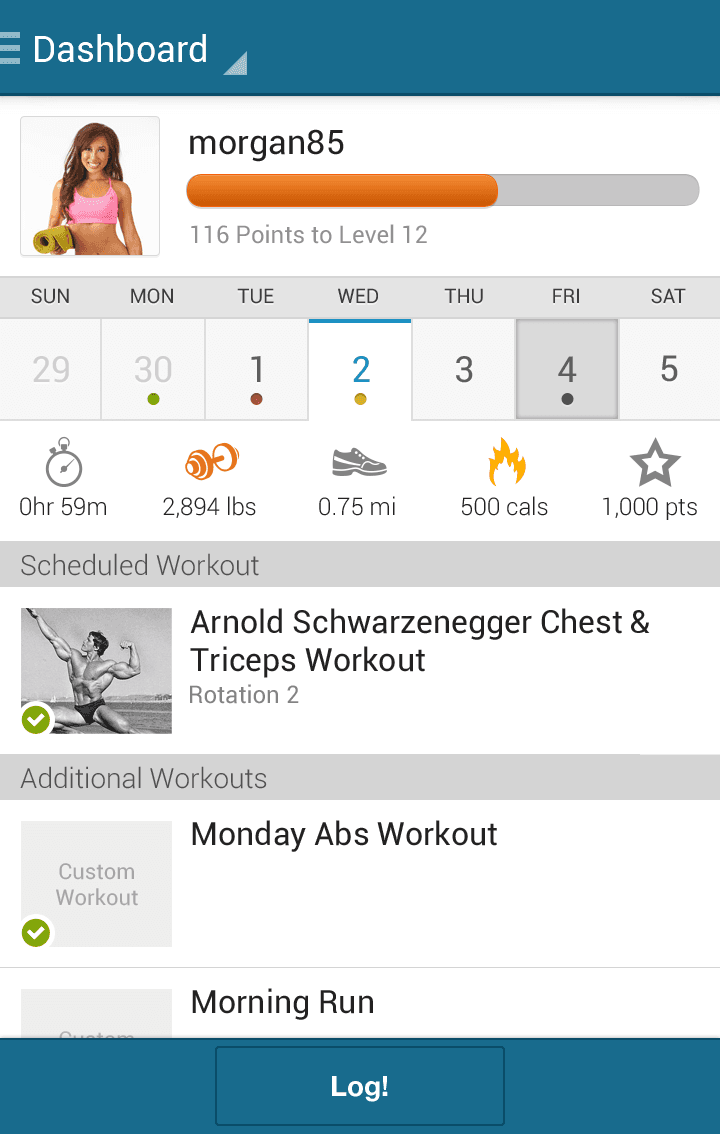The image size is (720, 1134).
Task: Expand the Scheduled Workout section
Action: click(x=360, y=565)
